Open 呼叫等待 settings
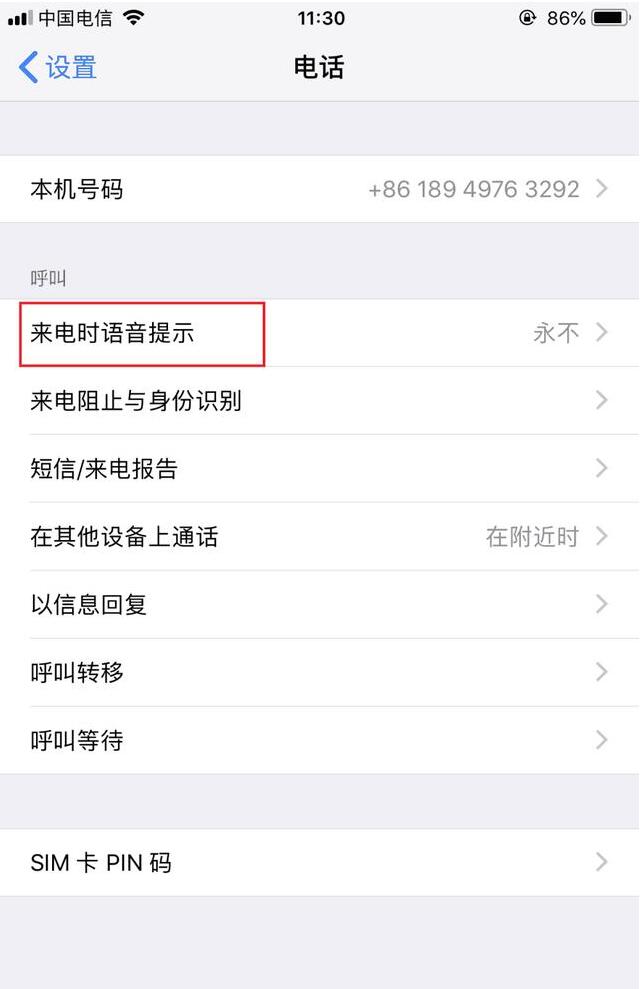This screenshot has width=643, height=989. [x=320, y=741]
